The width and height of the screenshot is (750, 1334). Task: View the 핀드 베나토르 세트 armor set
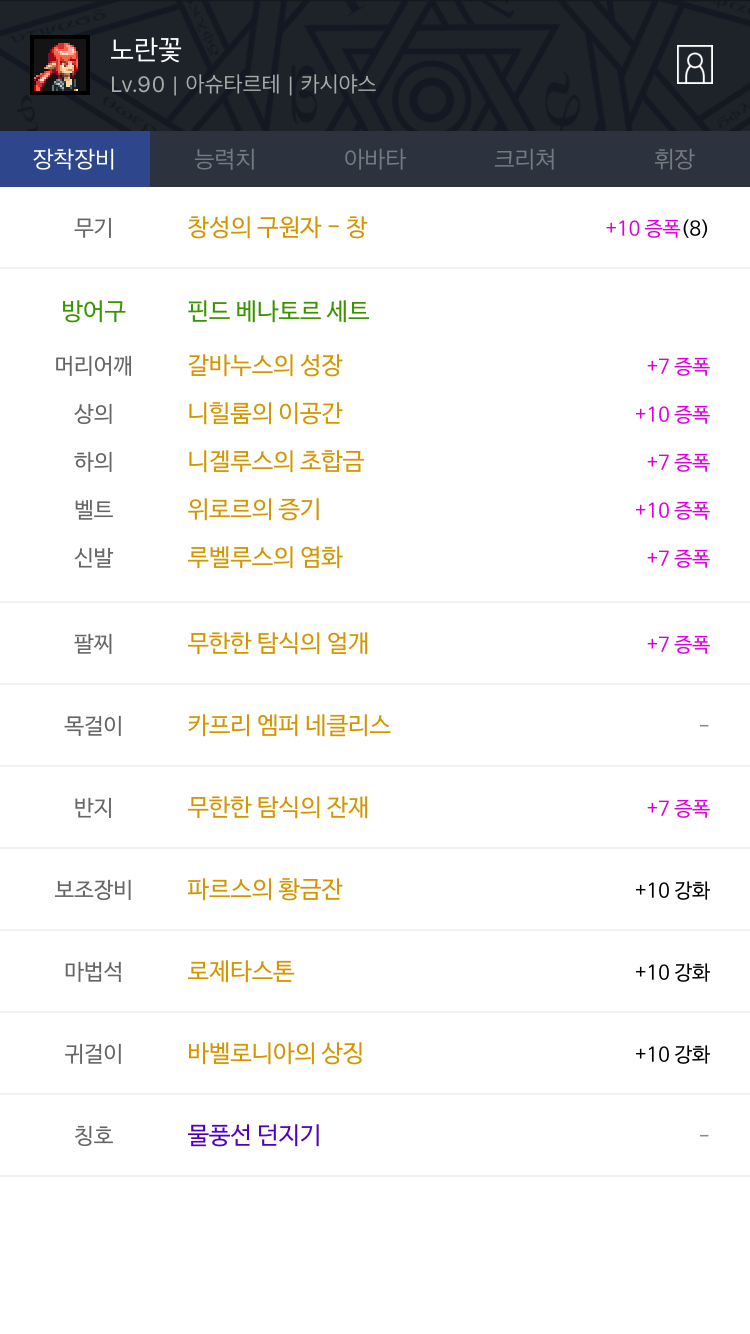click(x=278, y=311)
